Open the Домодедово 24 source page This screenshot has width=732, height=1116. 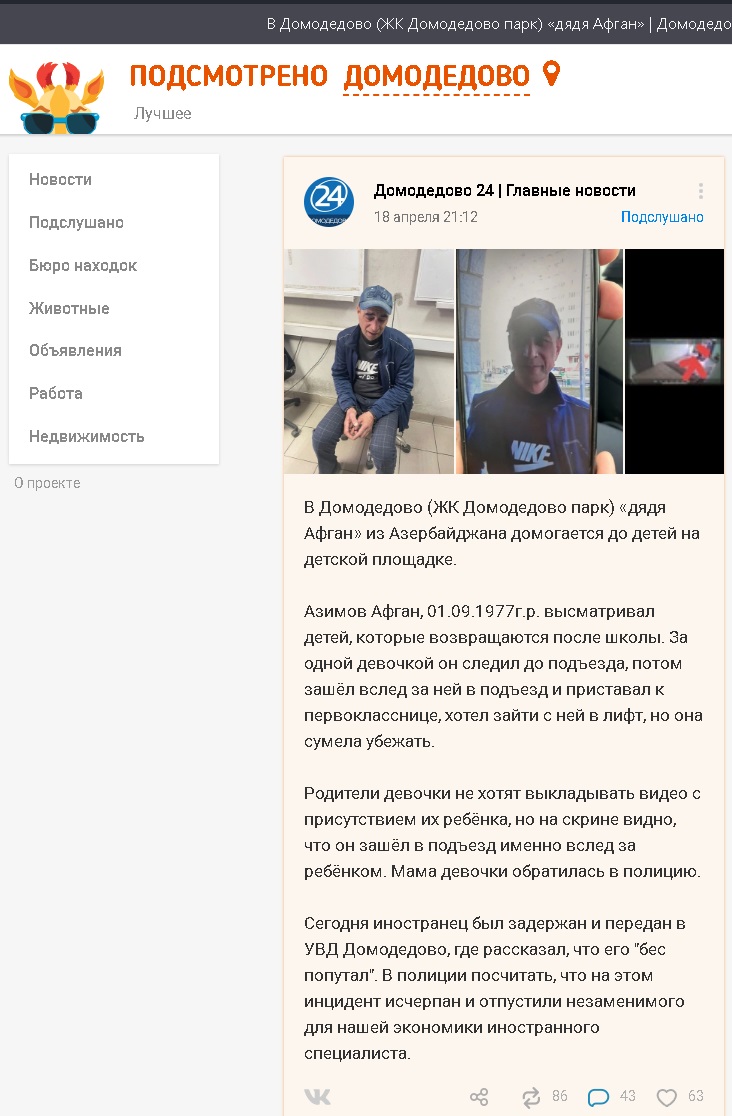[504, 191]
